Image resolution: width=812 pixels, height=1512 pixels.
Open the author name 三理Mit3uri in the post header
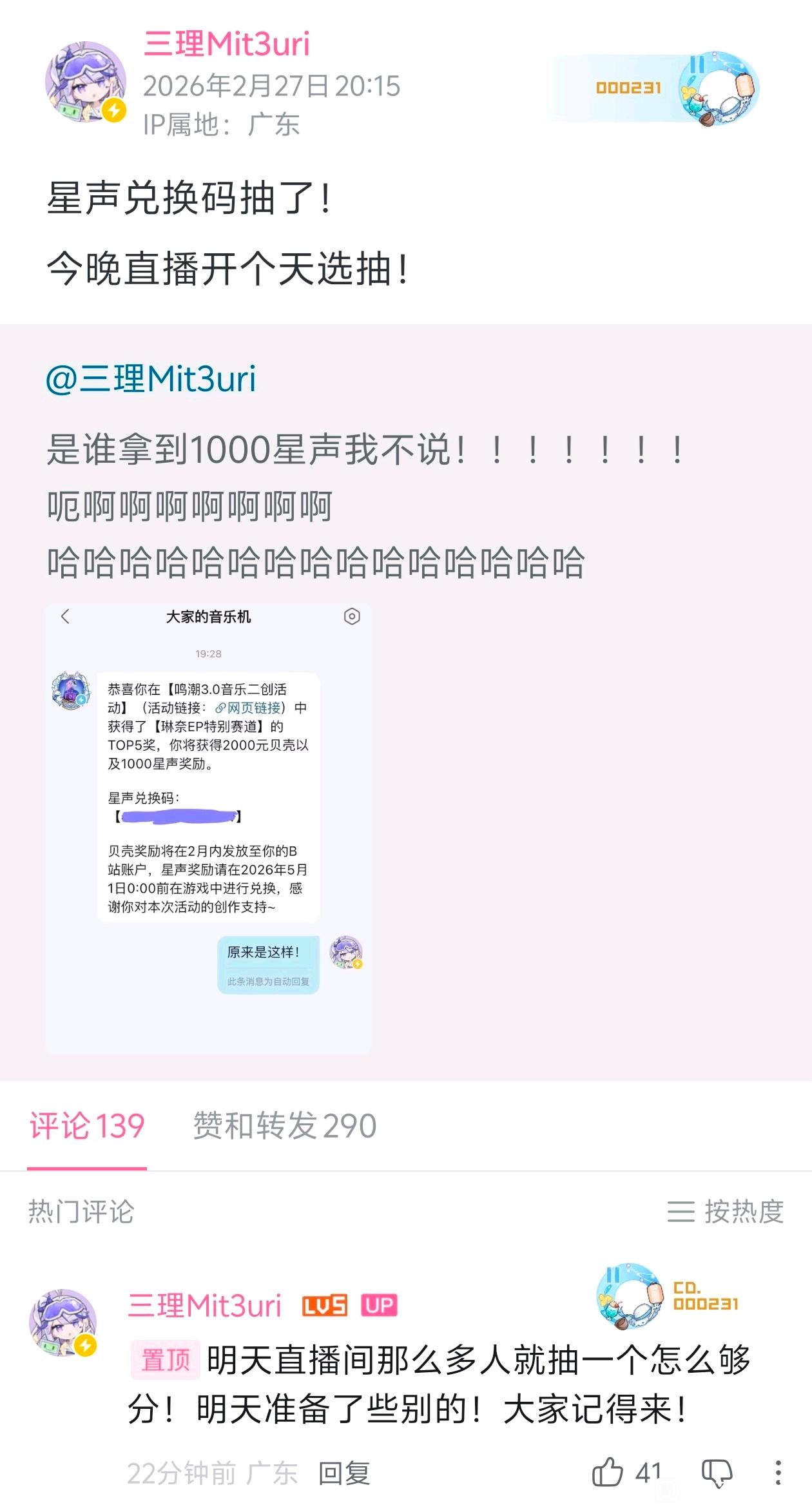[x=226, y=44]
